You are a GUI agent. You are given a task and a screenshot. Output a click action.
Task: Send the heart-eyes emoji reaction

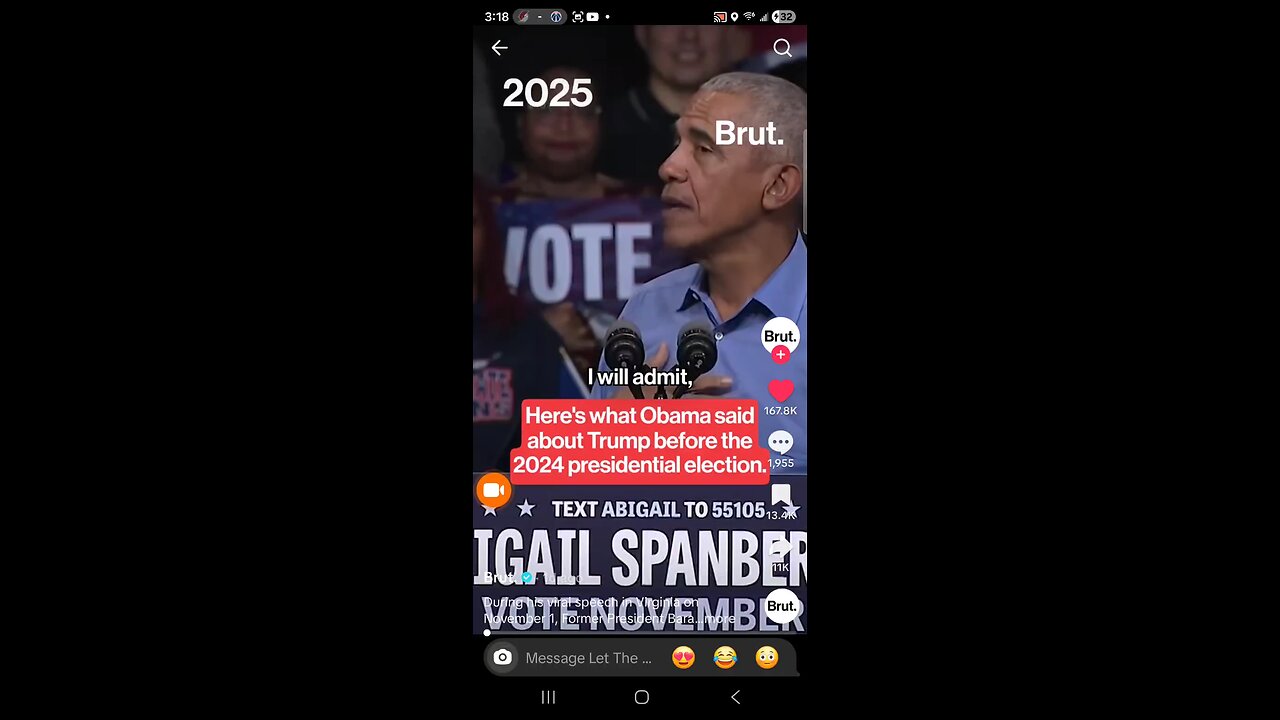[684, 658]
